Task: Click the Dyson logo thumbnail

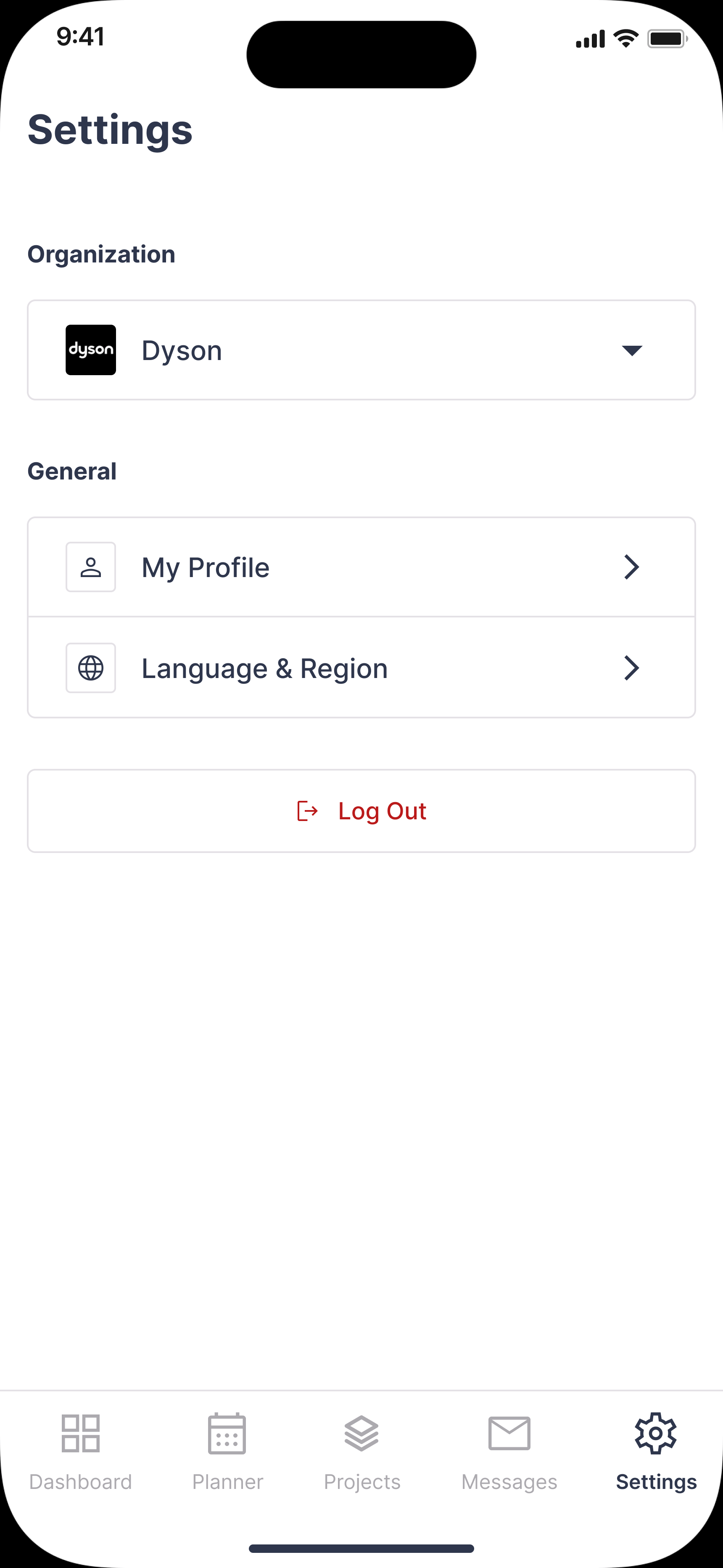Action: [90, 350]
